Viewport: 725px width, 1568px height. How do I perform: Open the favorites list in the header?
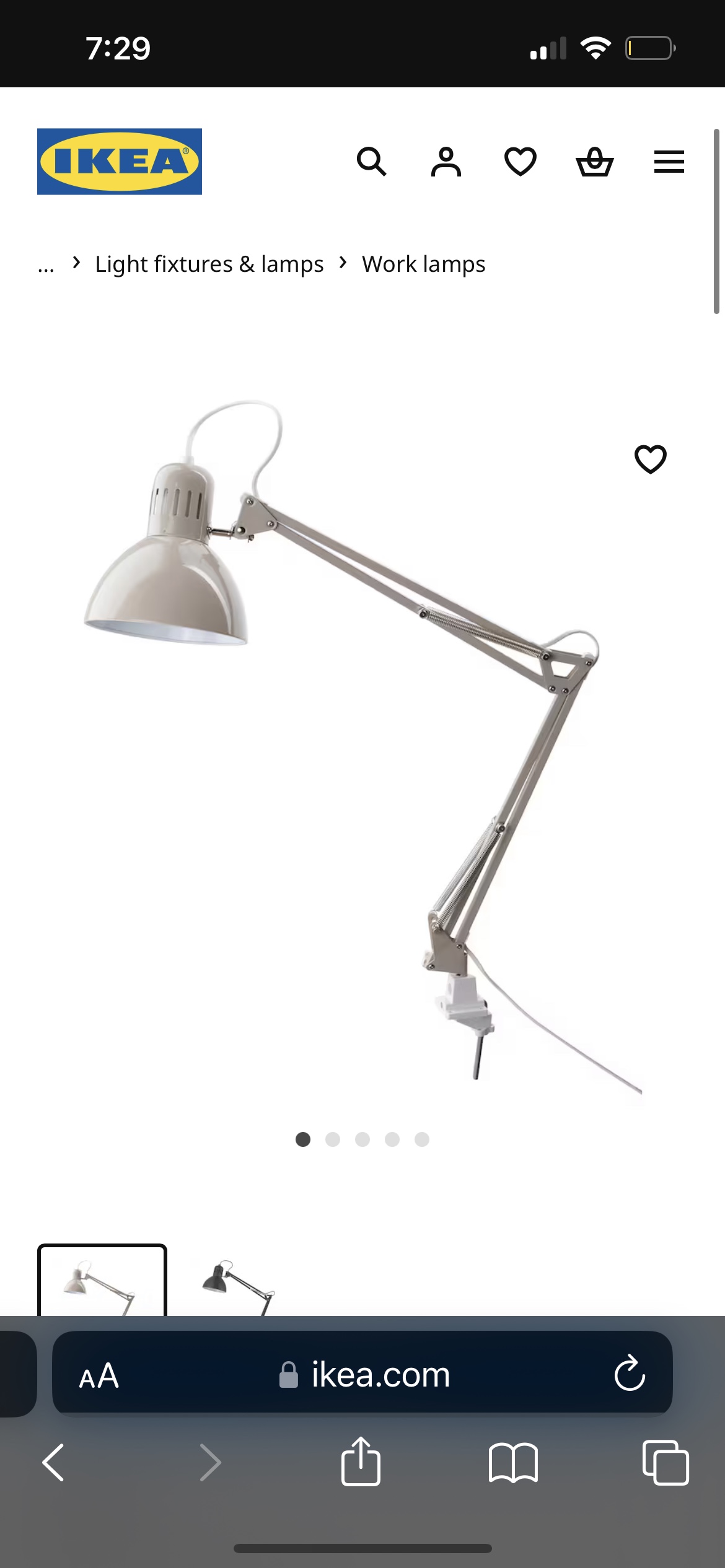coord(520,162)
